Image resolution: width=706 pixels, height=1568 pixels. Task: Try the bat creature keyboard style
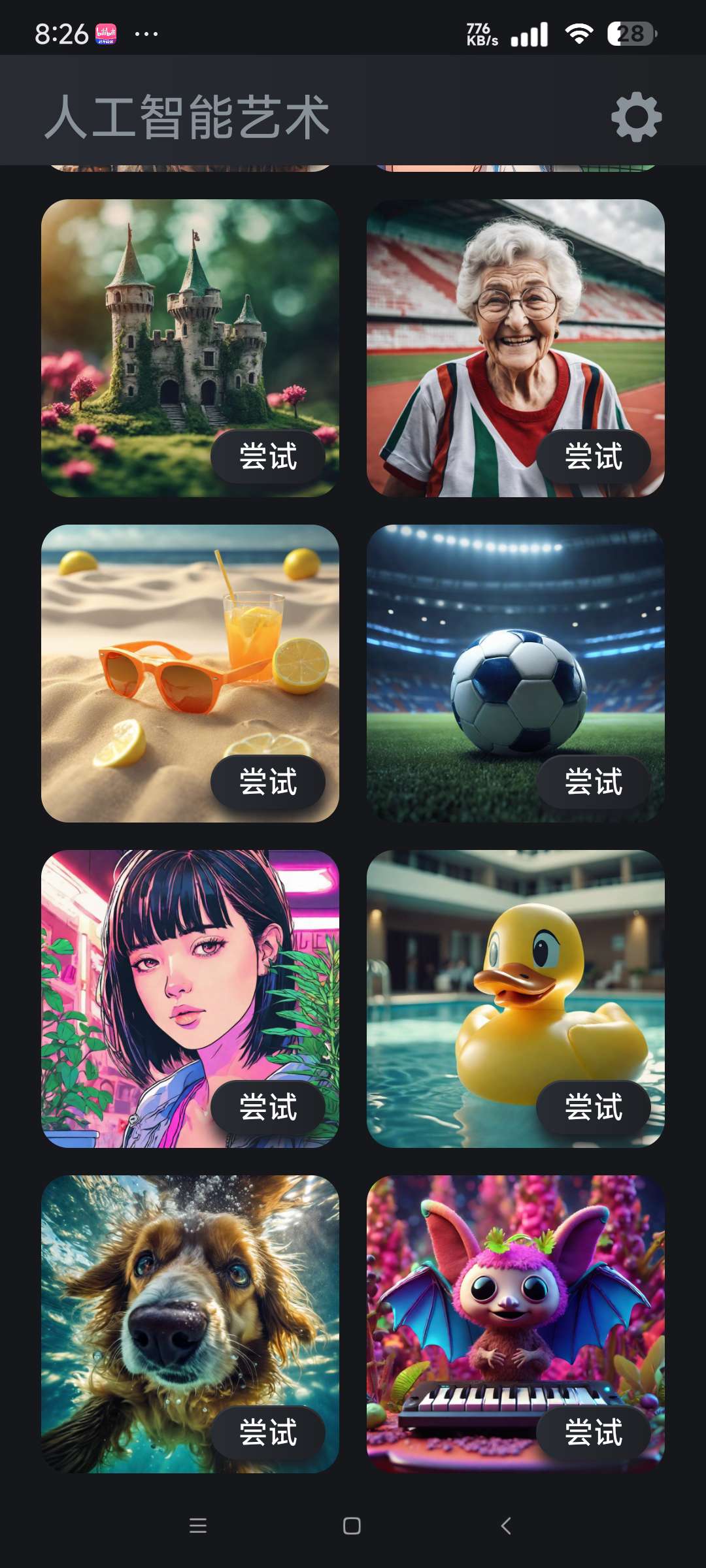tap(594, 1432)
